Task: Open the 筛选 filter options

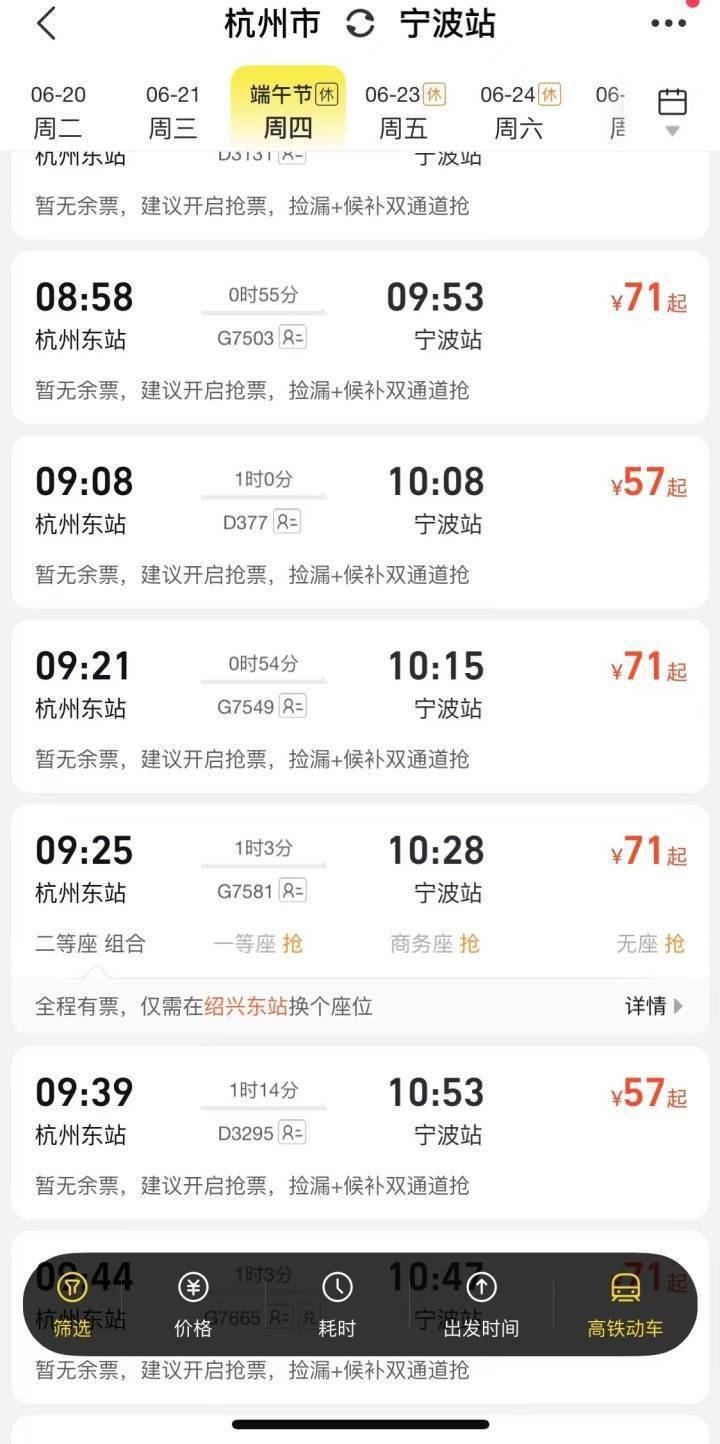Action: click(72, 1305)
